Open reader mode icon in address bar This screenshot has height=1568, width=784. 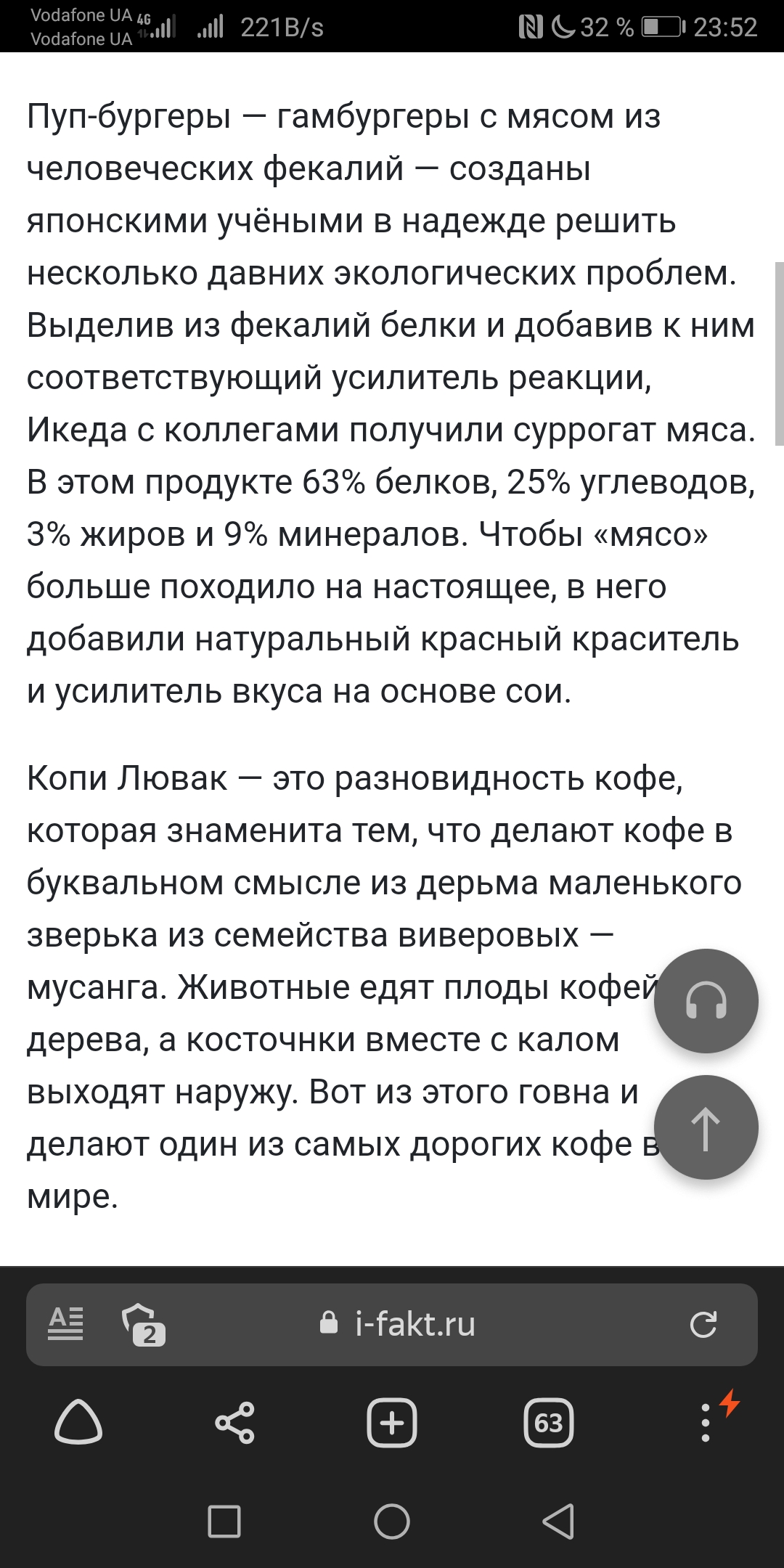coord(66,1323)
